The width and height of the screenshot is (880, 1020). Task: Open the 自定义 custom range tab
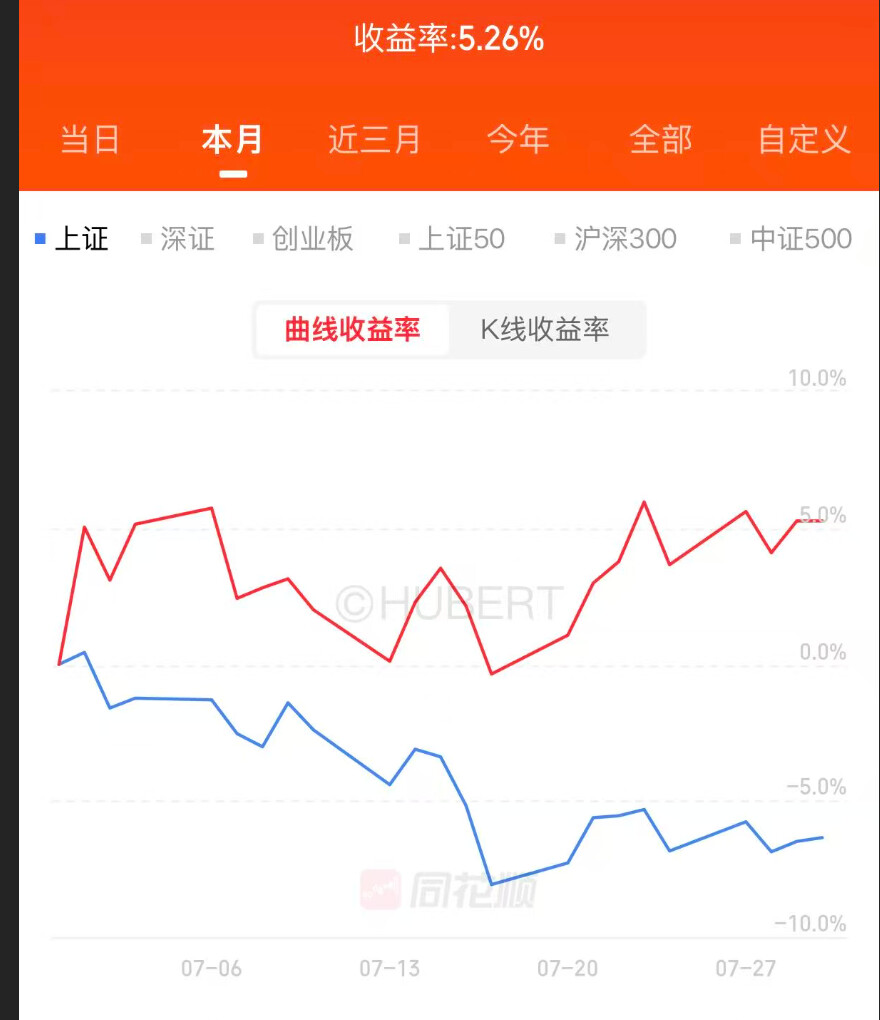pos(805,140)
